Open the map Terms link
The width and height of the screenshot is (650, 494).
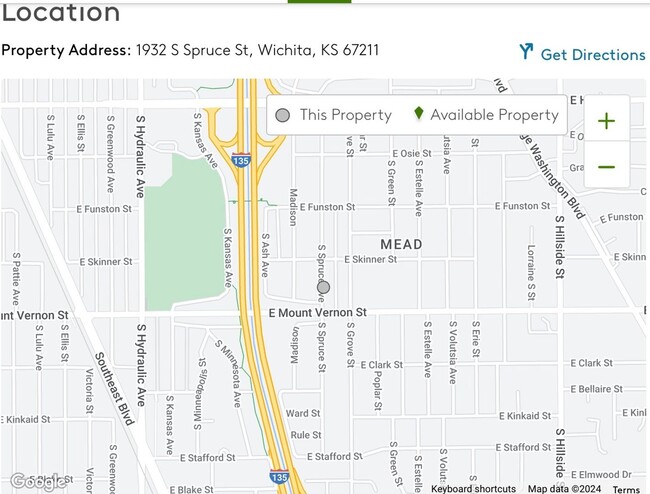pyautogui.click(x=626, y=489)
